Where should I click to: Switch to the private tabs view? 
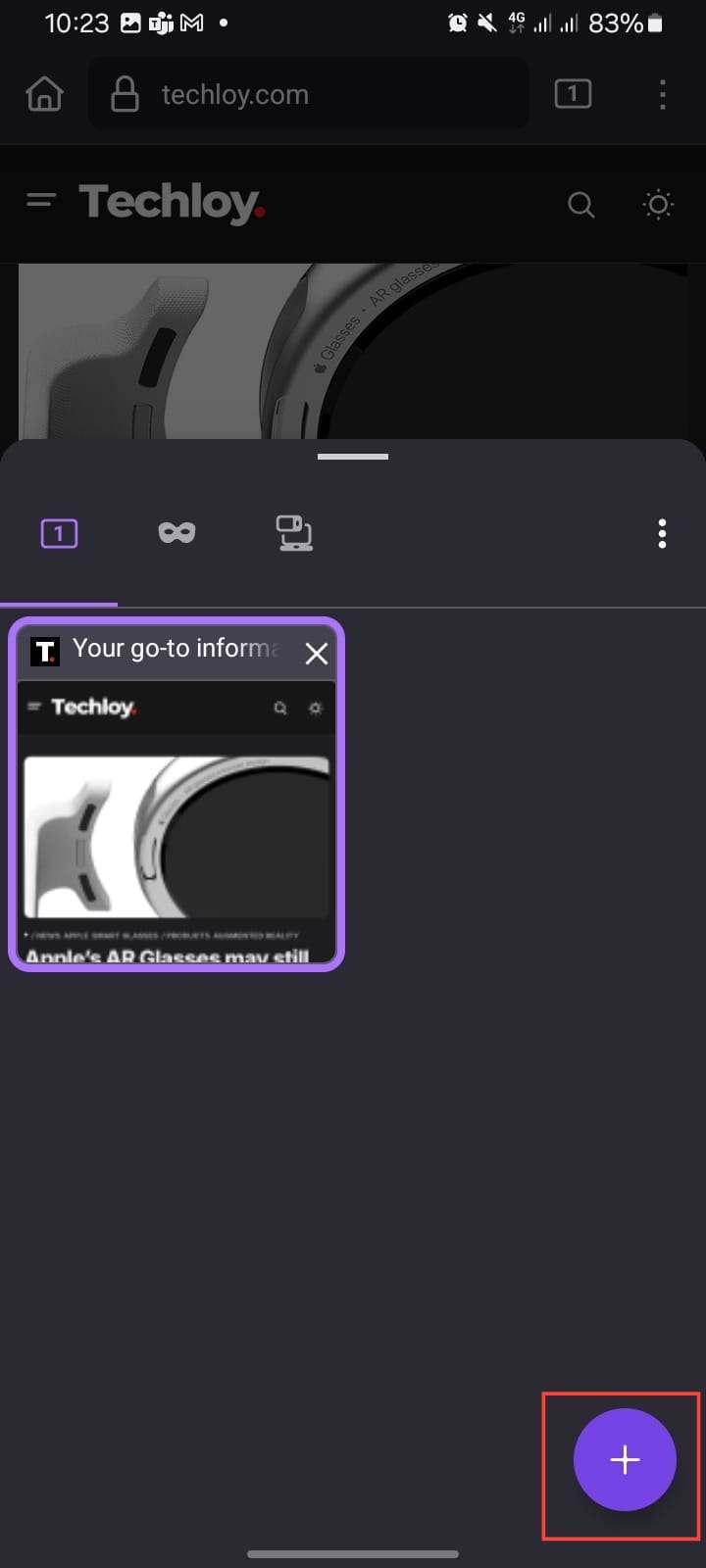pyautogui.click(x=176, y=532)
